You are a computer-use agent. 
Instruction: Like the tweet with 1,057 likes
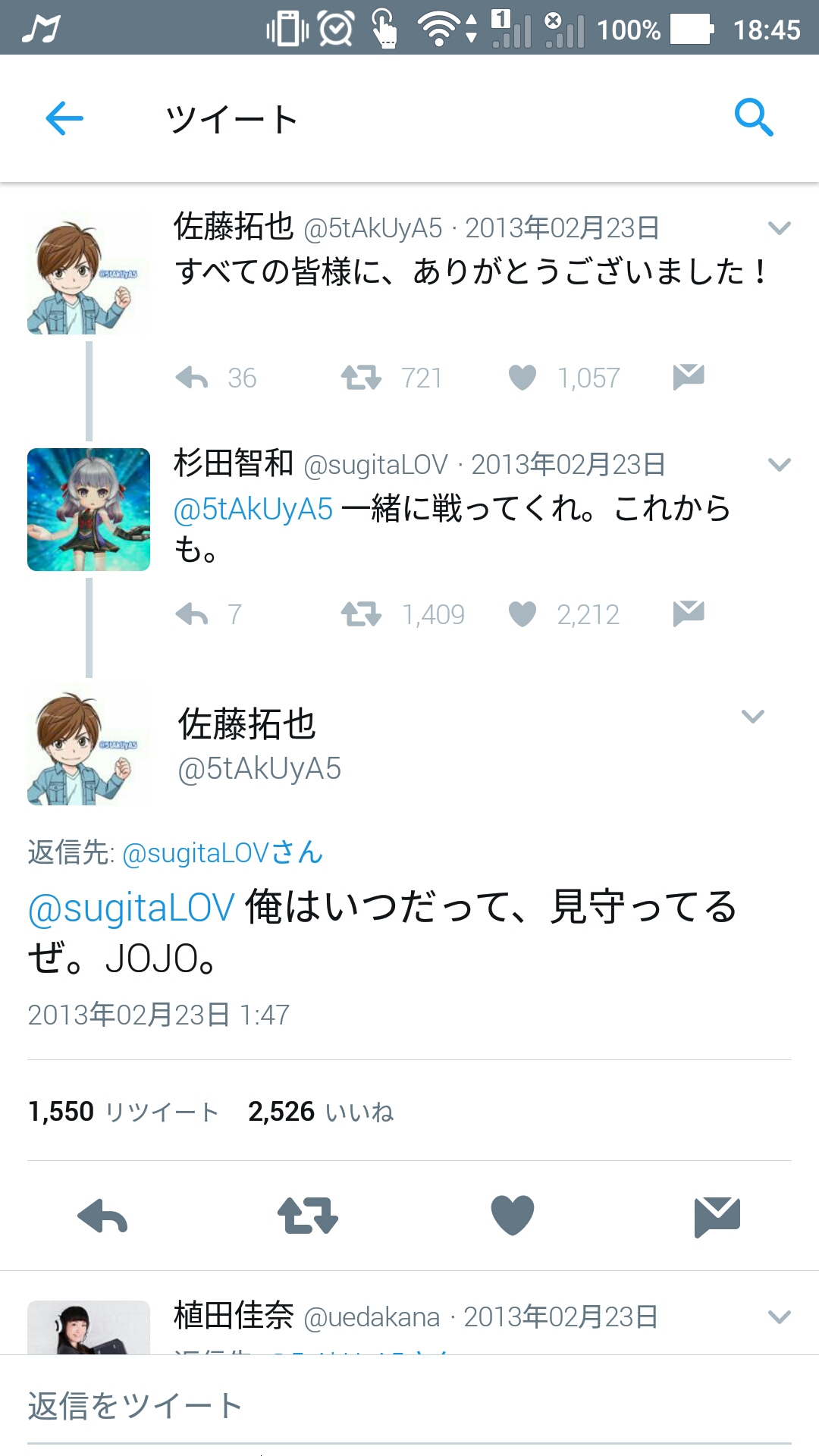pos(522,378)
